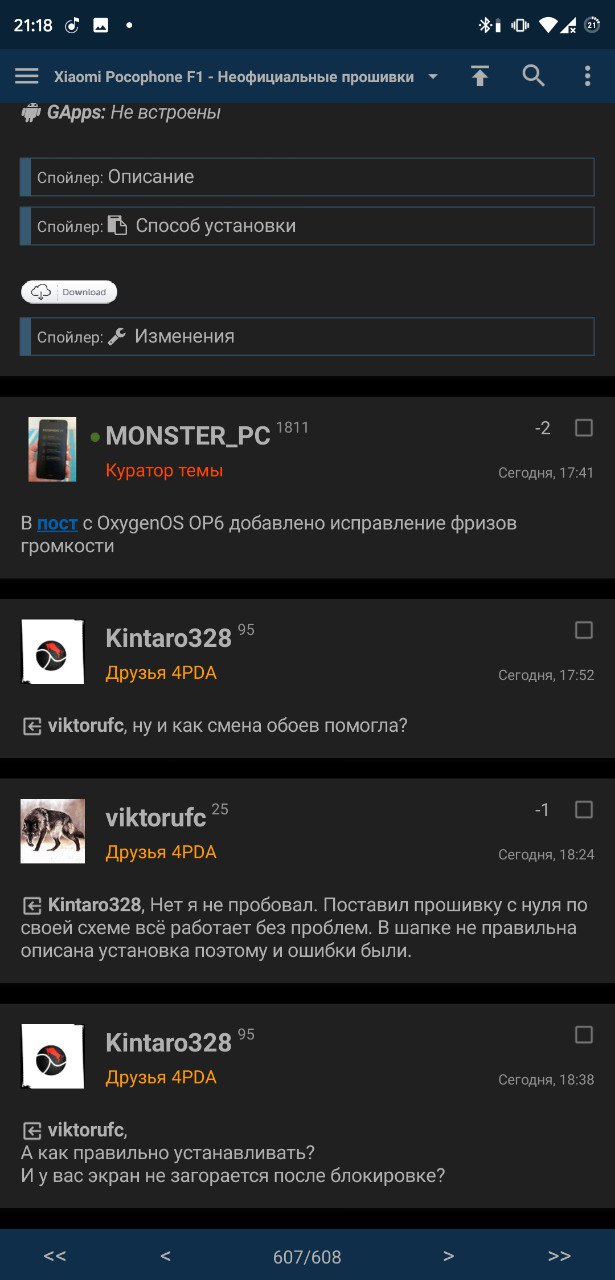Image resolution: width=615 pixels, height=1280 pixels.
Task: Expand the Способ установки spoiler
Action: point(307,226)
